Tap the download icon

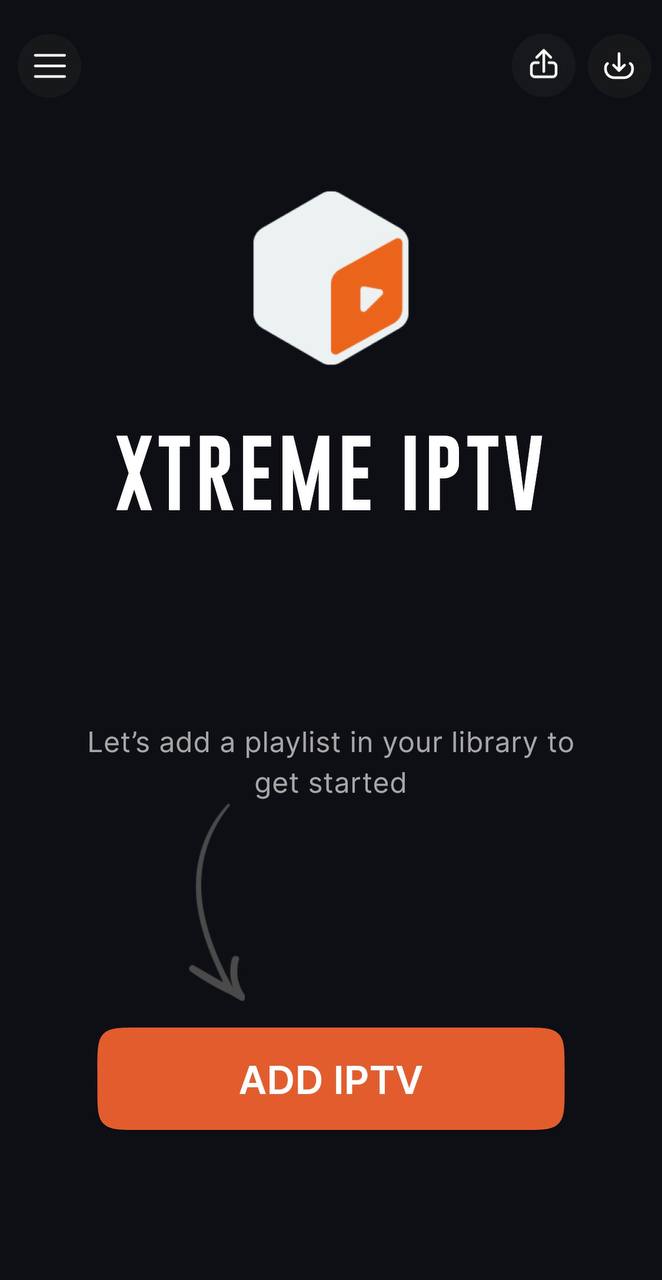(x=619, y=66)
